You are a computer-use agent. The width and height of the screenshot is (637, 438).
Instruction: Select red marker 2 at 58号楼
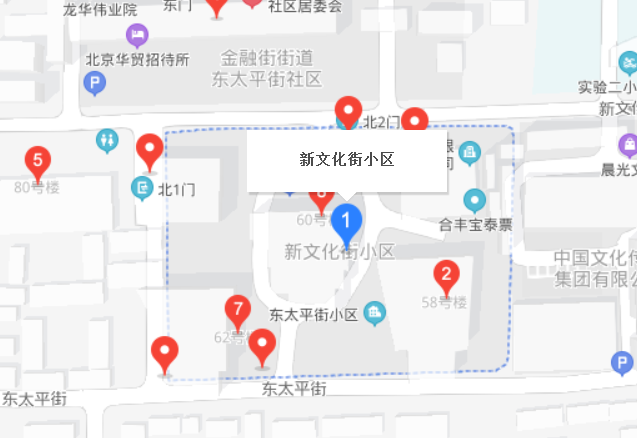(446, 273)
